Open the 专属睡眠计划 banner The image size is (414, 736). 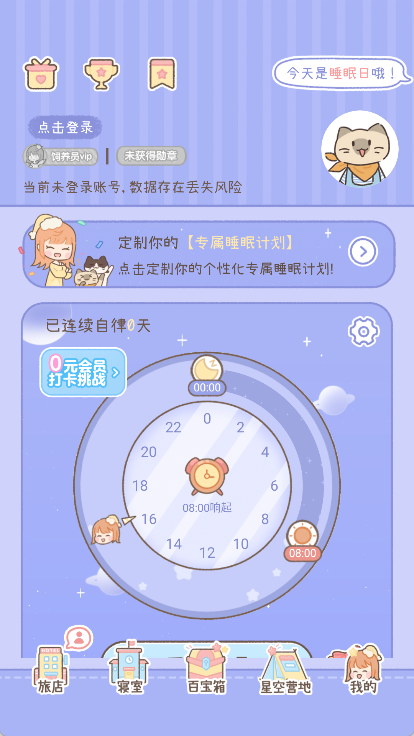click(x=208, y=253)
